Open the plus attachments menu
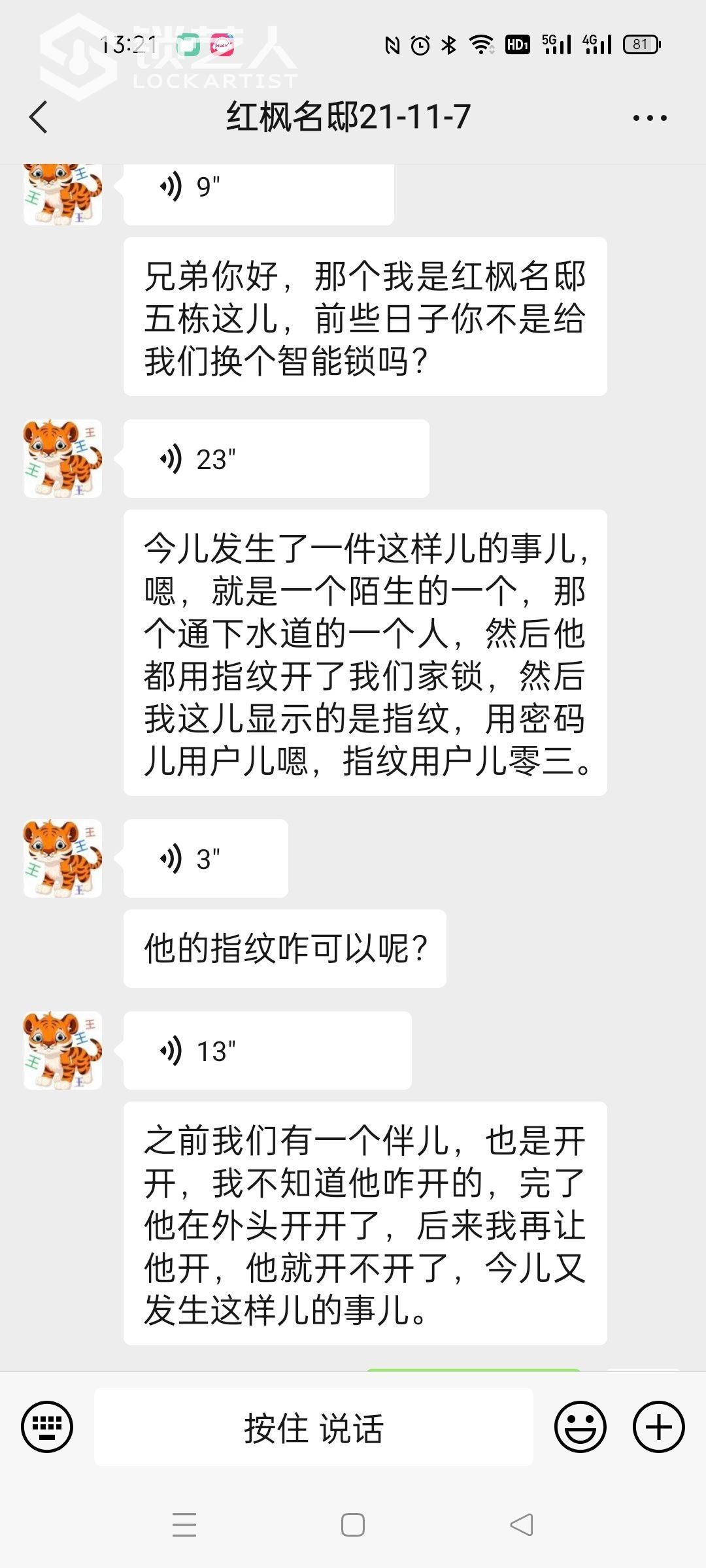Image resolution: width=706 pixels, height=1568 pixels. (x=658, y=1427)
